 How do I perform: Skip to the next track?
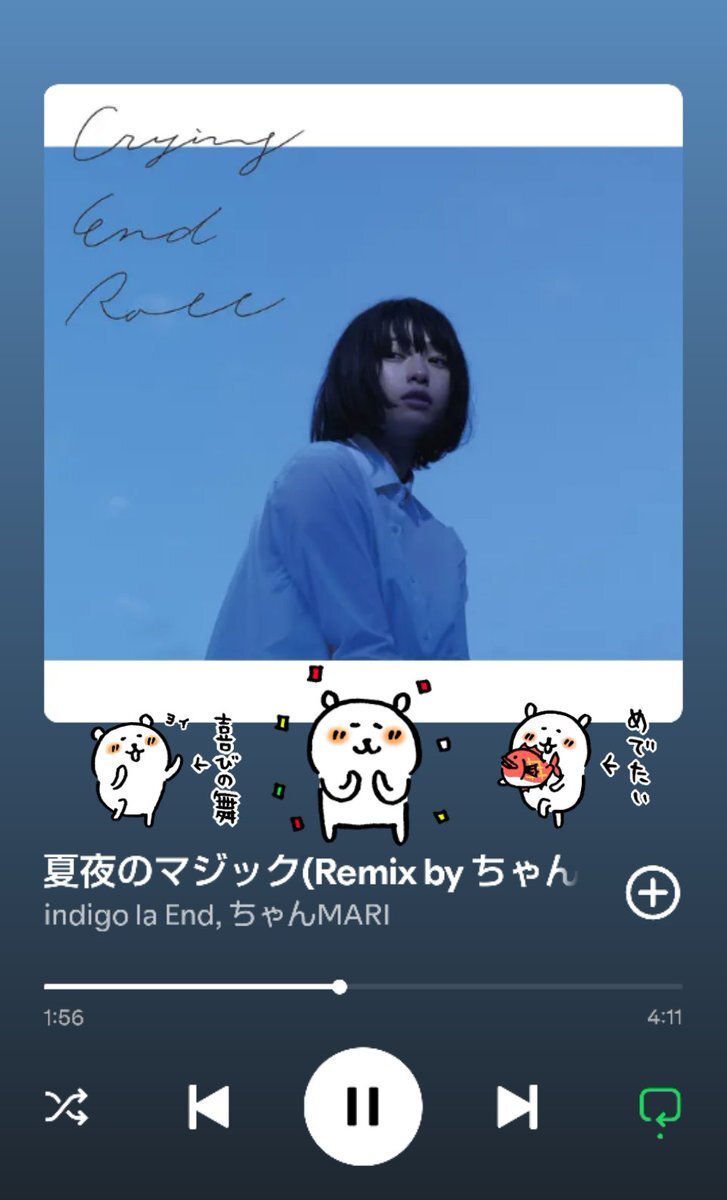click(517, 1106)
